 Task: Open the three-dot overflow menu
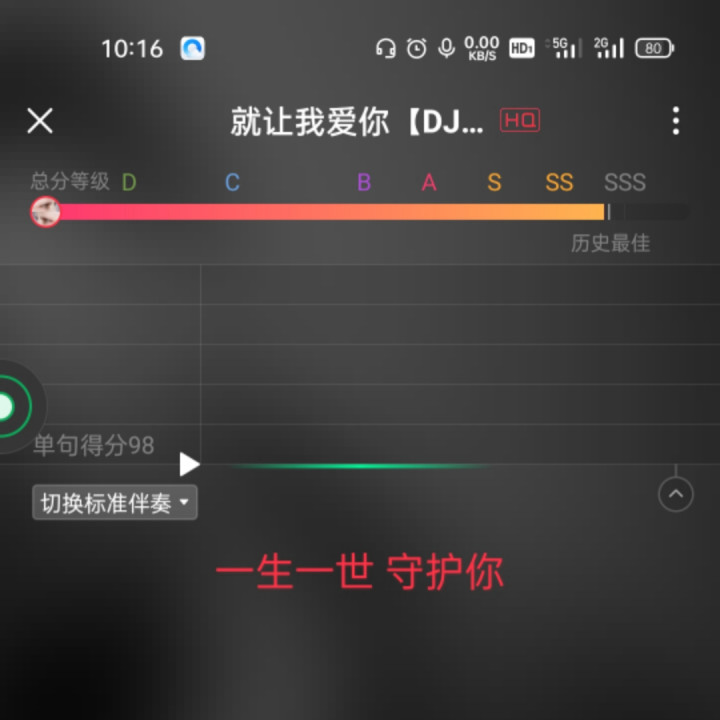[x=675, y=121]
